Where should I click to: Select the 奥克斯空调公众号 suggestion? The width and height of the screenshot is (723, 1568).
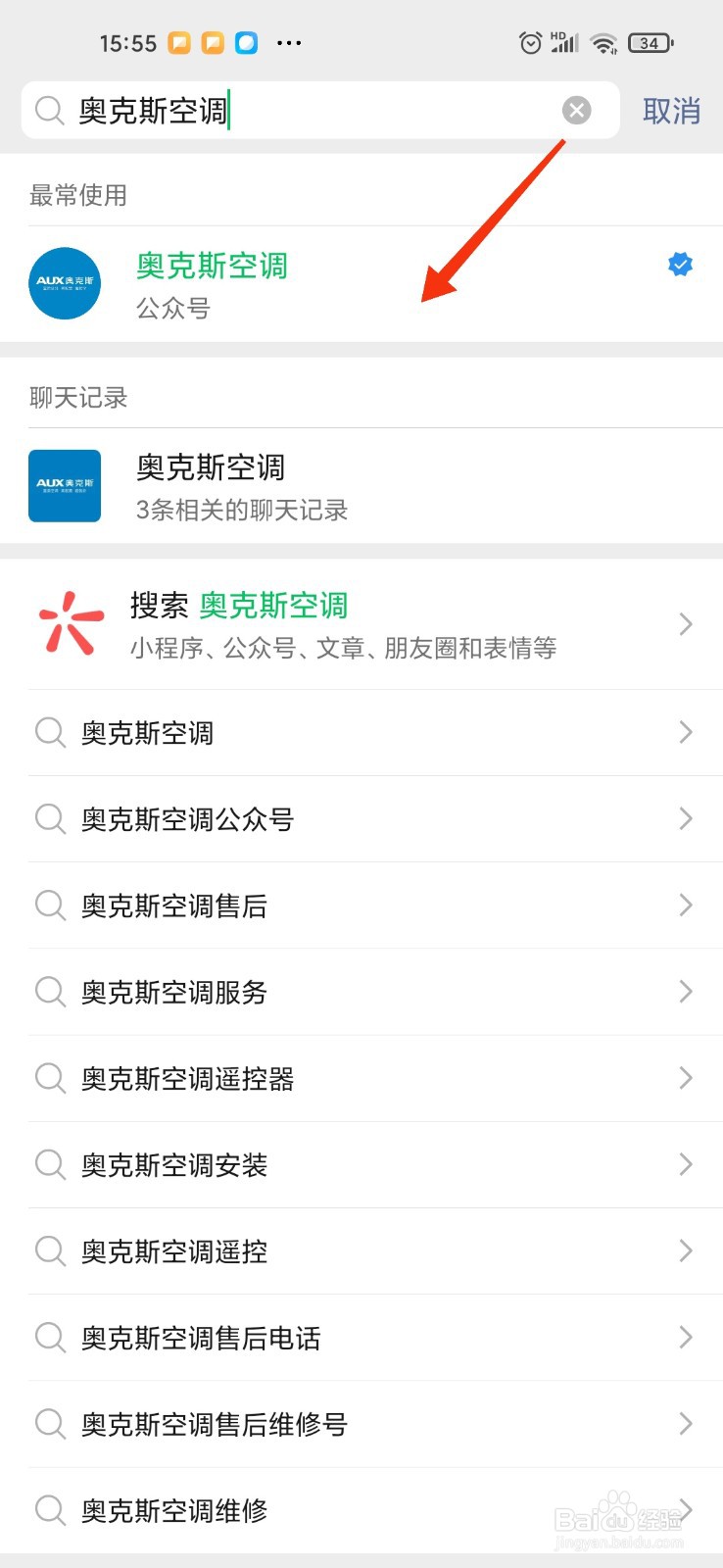click(x=361, y=819)
